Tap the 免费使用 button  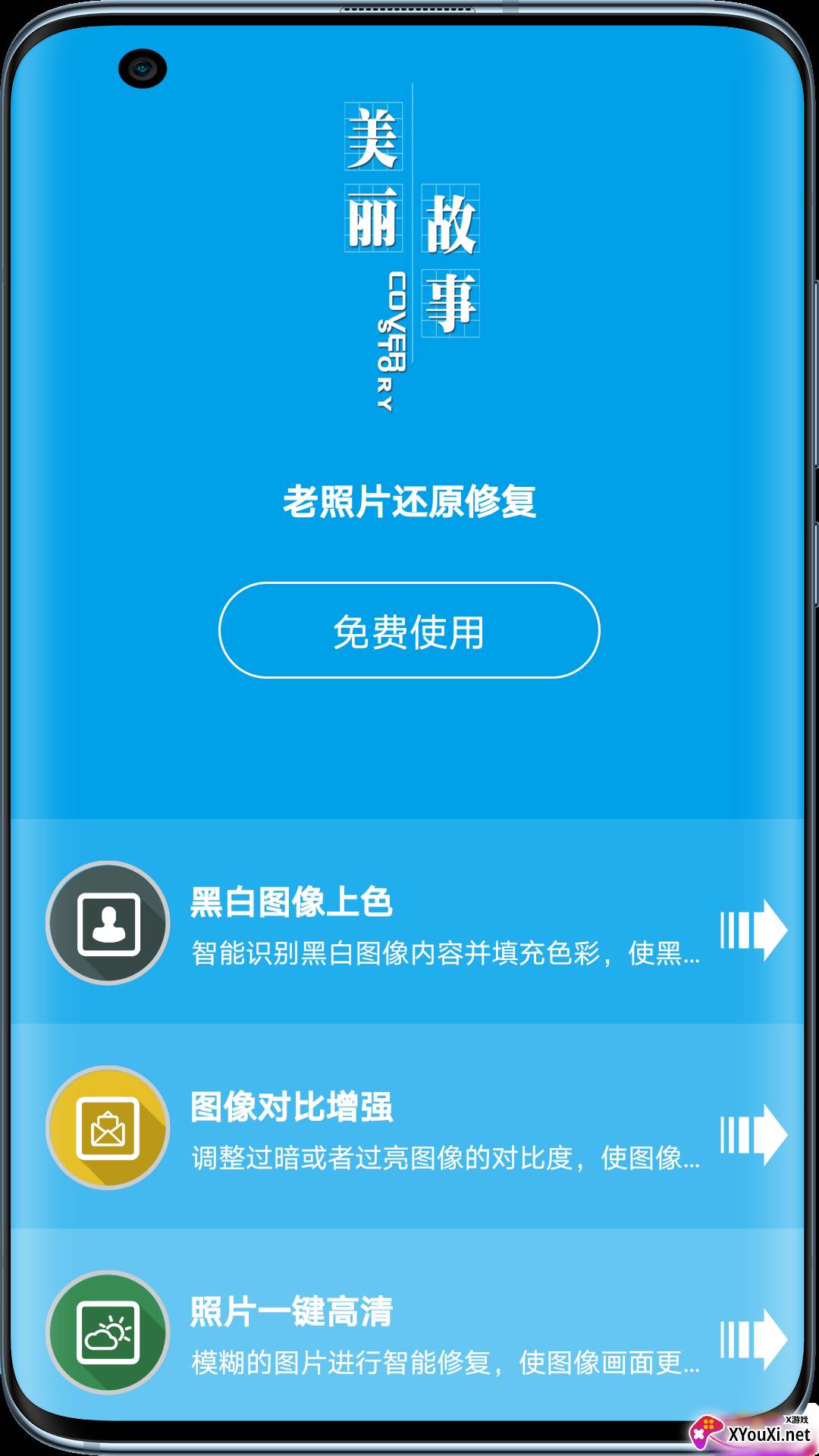point(409,630)
